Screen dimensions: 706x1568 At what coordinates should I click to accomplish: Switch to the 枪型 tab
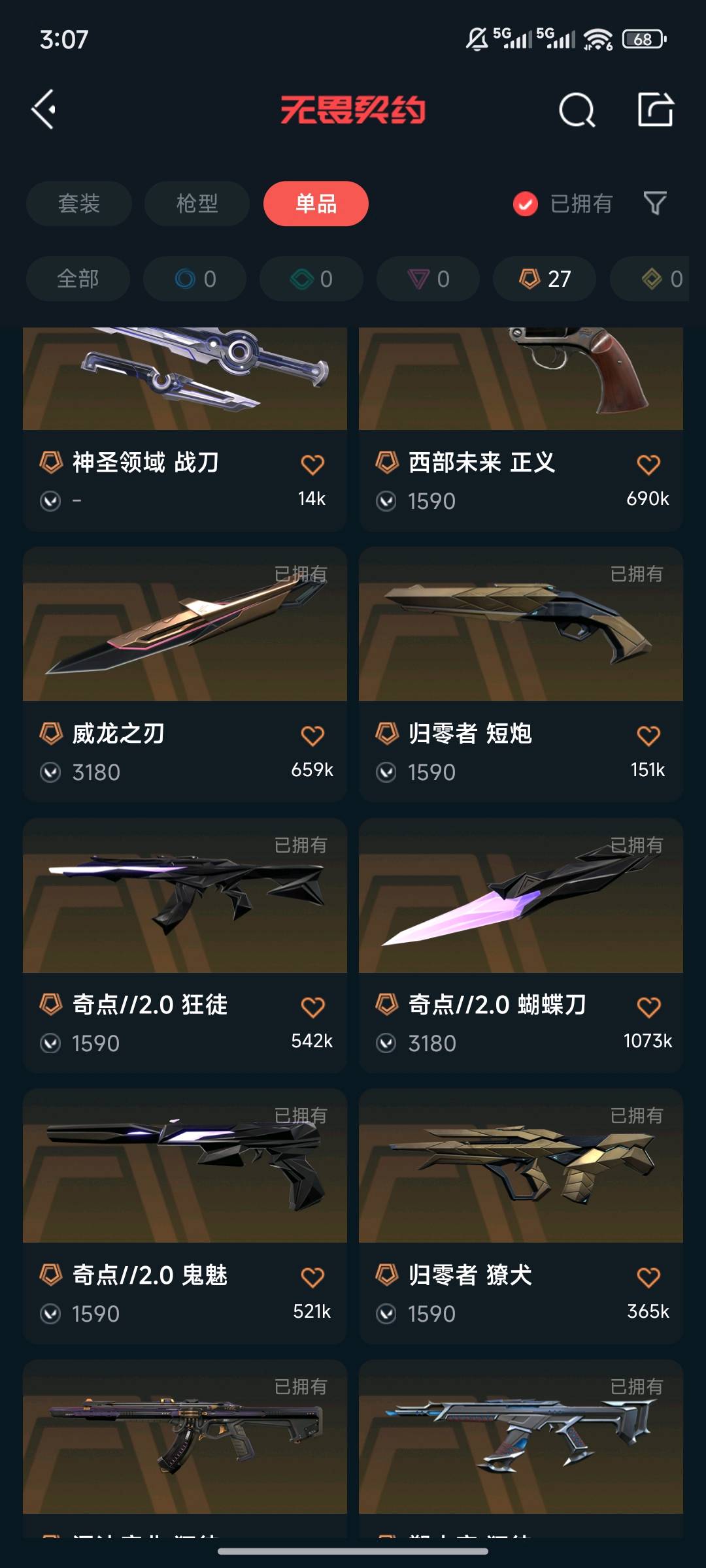pos(197,204)
